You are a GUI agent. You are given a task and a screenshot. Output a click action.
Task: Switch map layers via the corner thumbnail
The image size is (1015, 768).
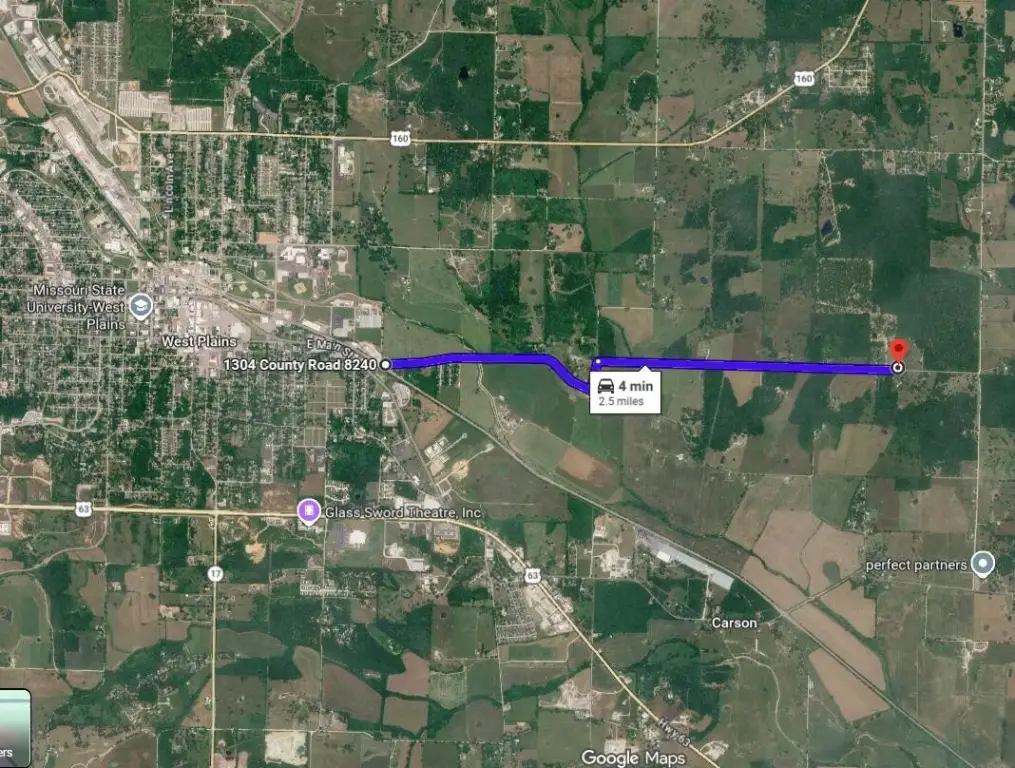(x=13, y=729)
